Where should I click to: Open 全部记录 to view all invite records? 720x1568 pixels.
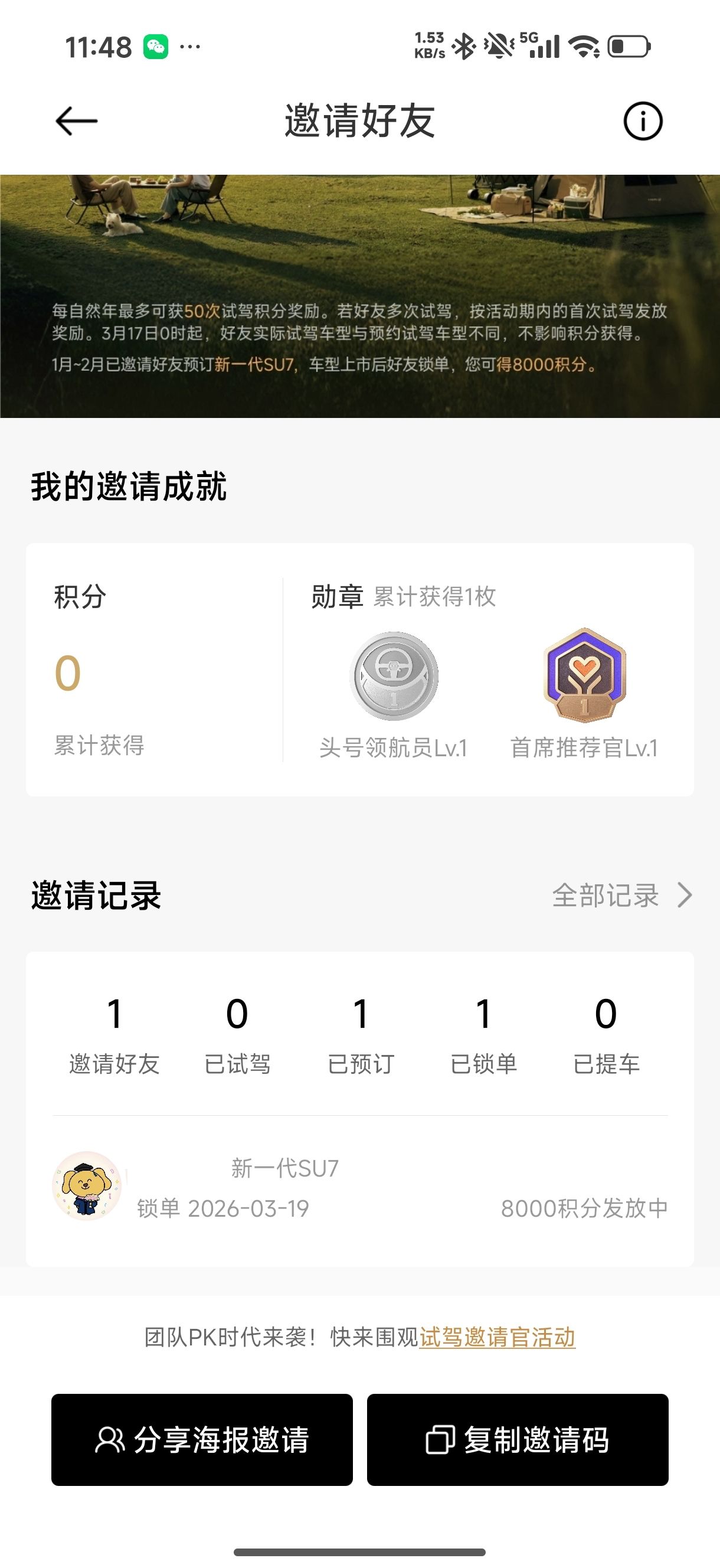click(621, 896)
